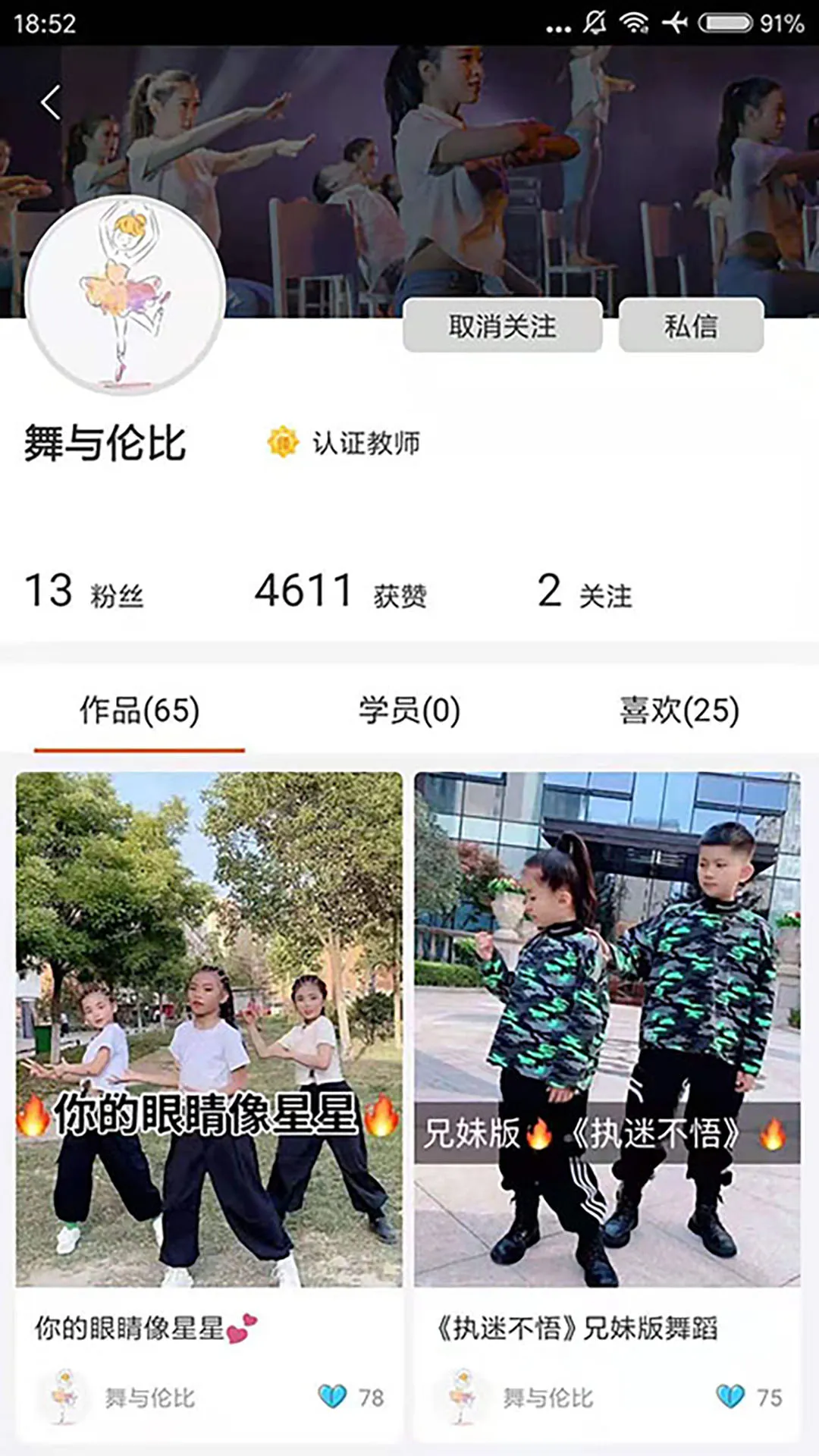Like the 《执迷不悟》 video with 75 likes
The width and height of the screenshot is (819, 1456).
pyautogui.click(x=731, y=1397)
